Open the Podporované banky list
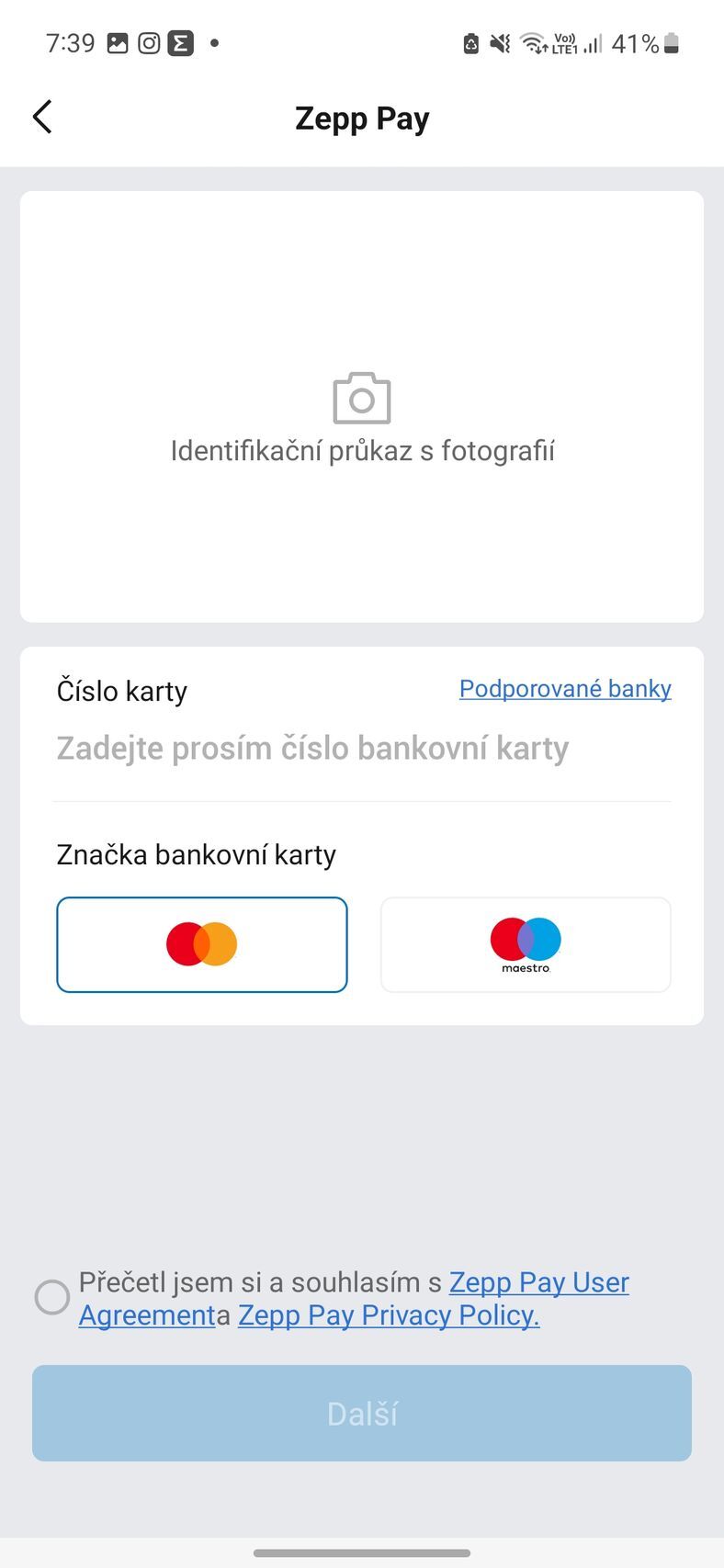Viewport: 724px width, 1568px height. [564, 689]
